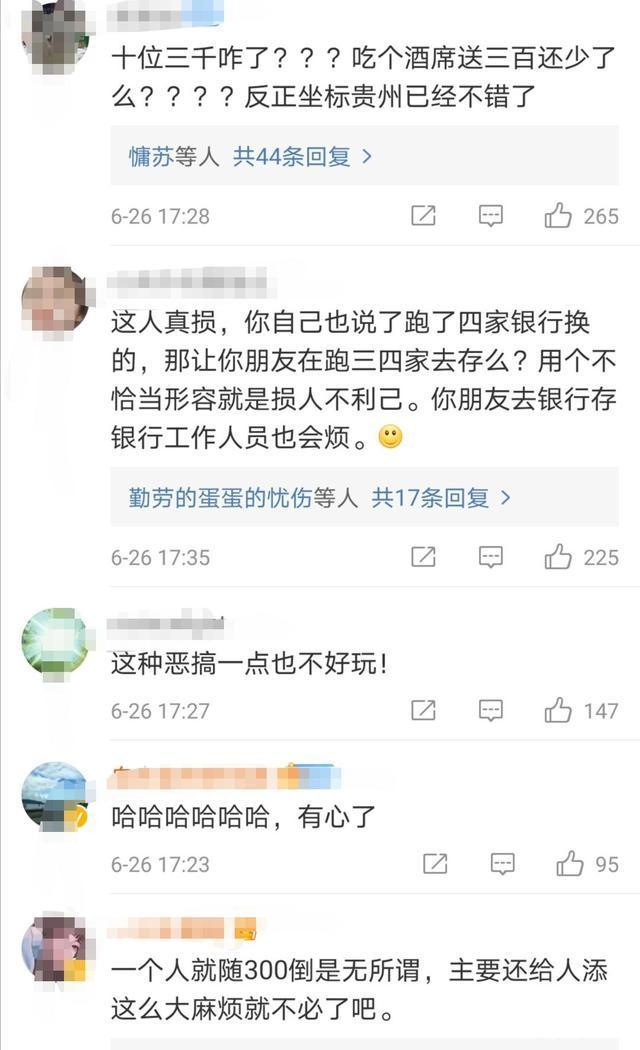Repost the 哈哈哈哈哈哈，有心了 comment
The width and height of the screenshot is (640, 1050).
(435, 864)
